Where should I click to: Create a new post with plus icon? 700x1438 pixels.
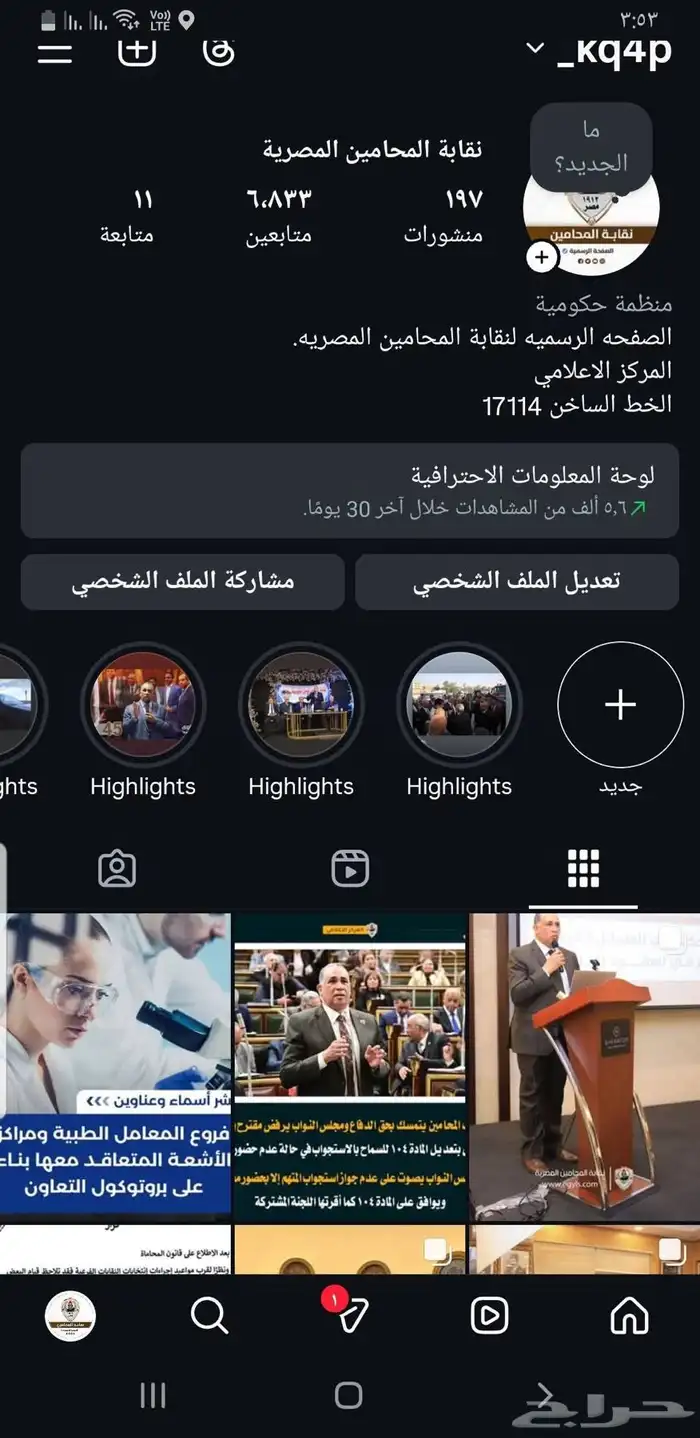coord(137,50)
